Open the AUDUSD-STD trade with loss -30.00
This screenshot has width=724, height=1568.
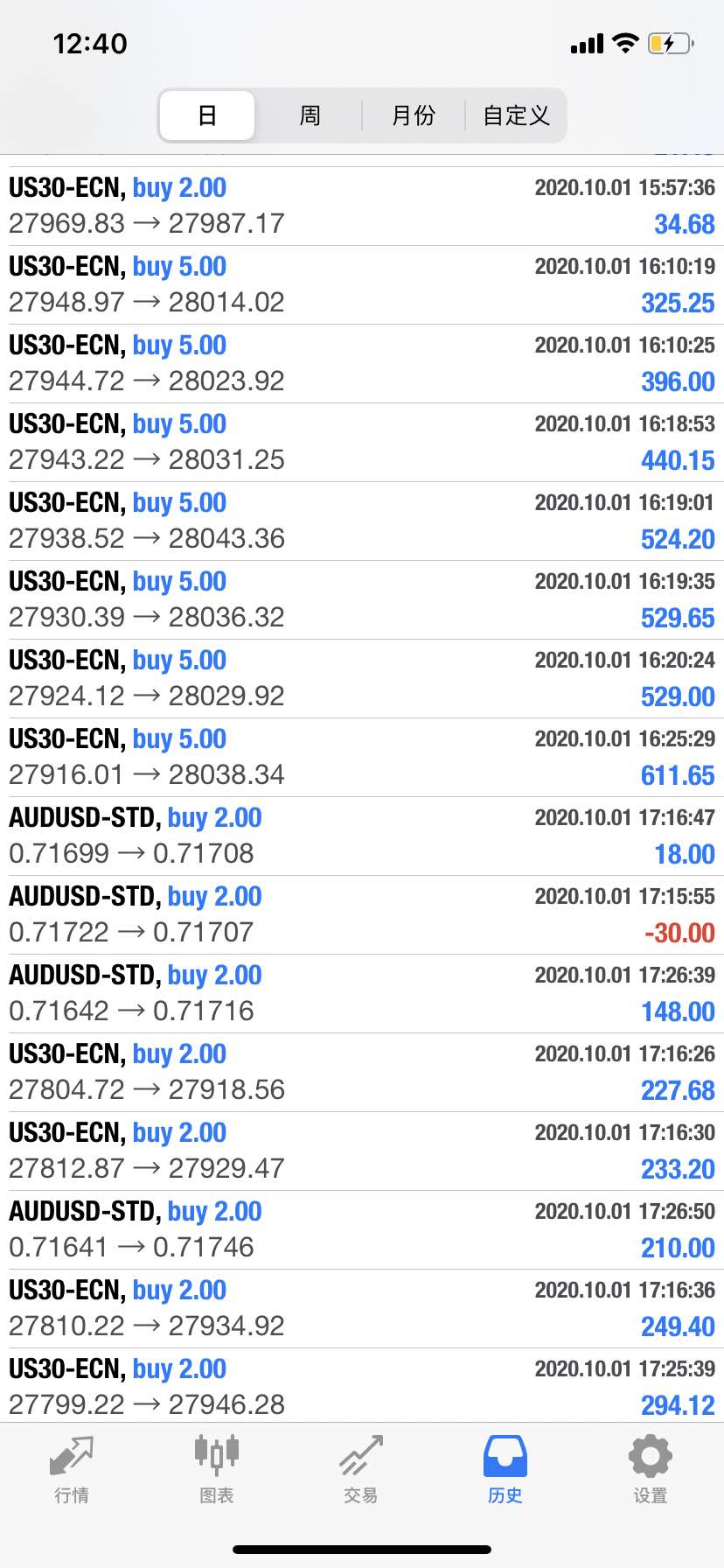362,914
